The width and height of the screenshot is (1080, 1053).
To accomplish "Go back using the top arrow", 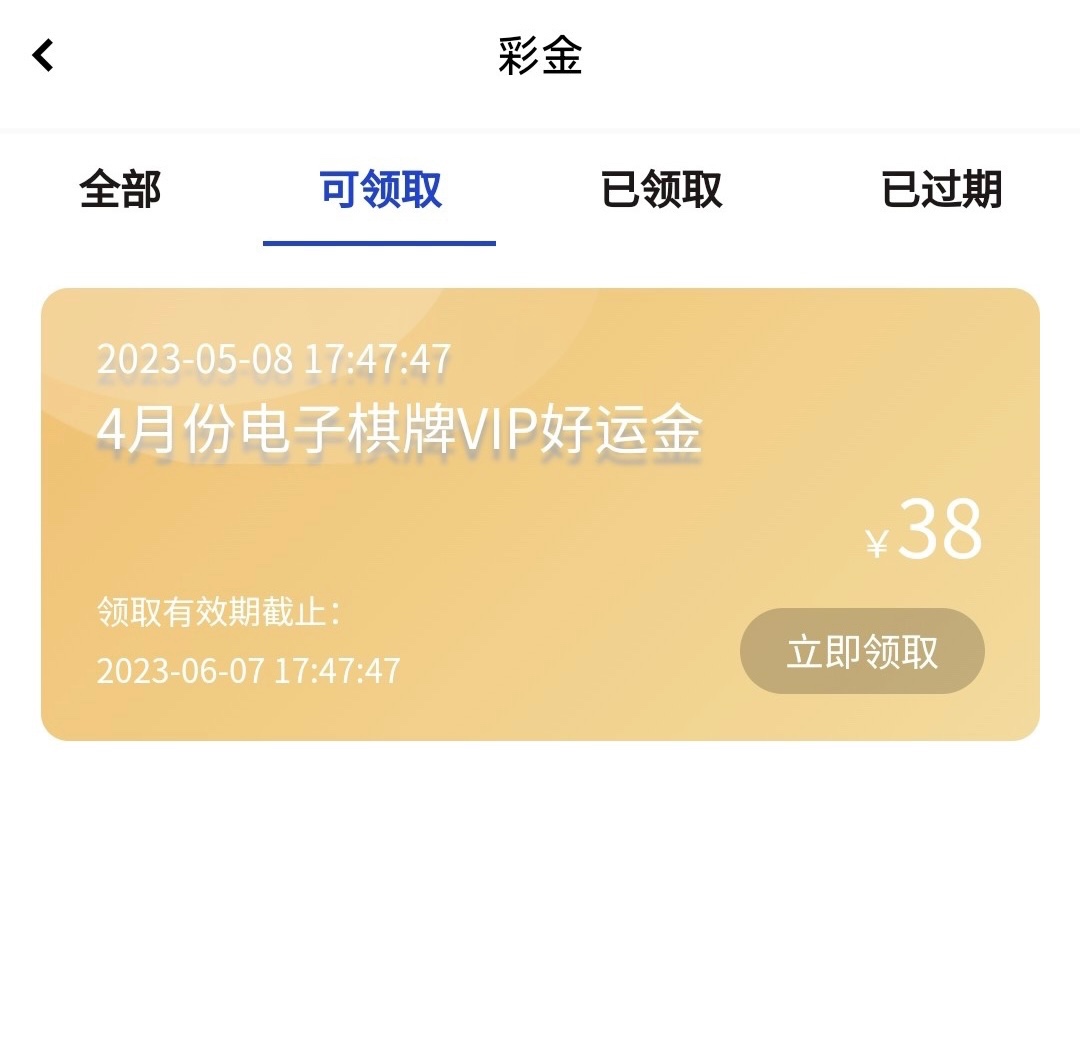I will (43, 55).
